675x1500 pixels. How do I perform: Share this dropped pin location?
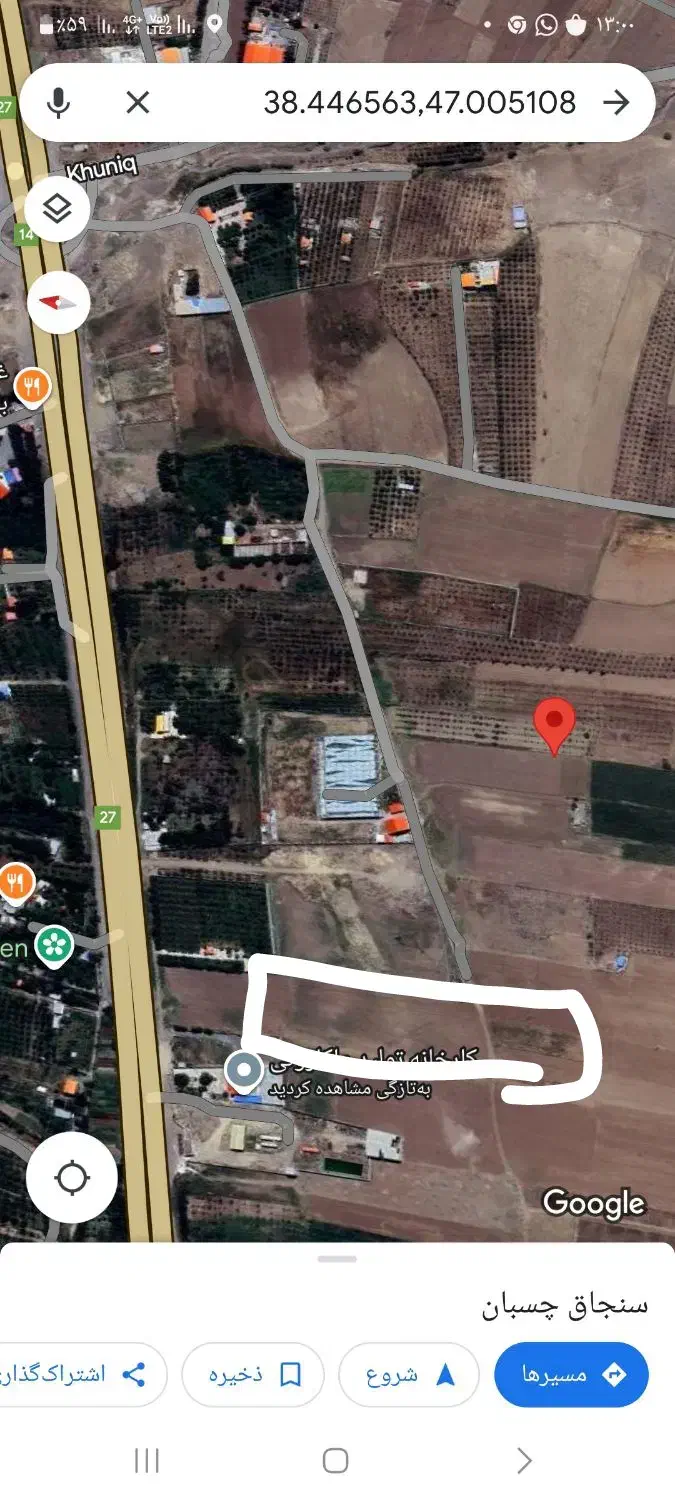pyautogui.click(x=85, y=1375)
